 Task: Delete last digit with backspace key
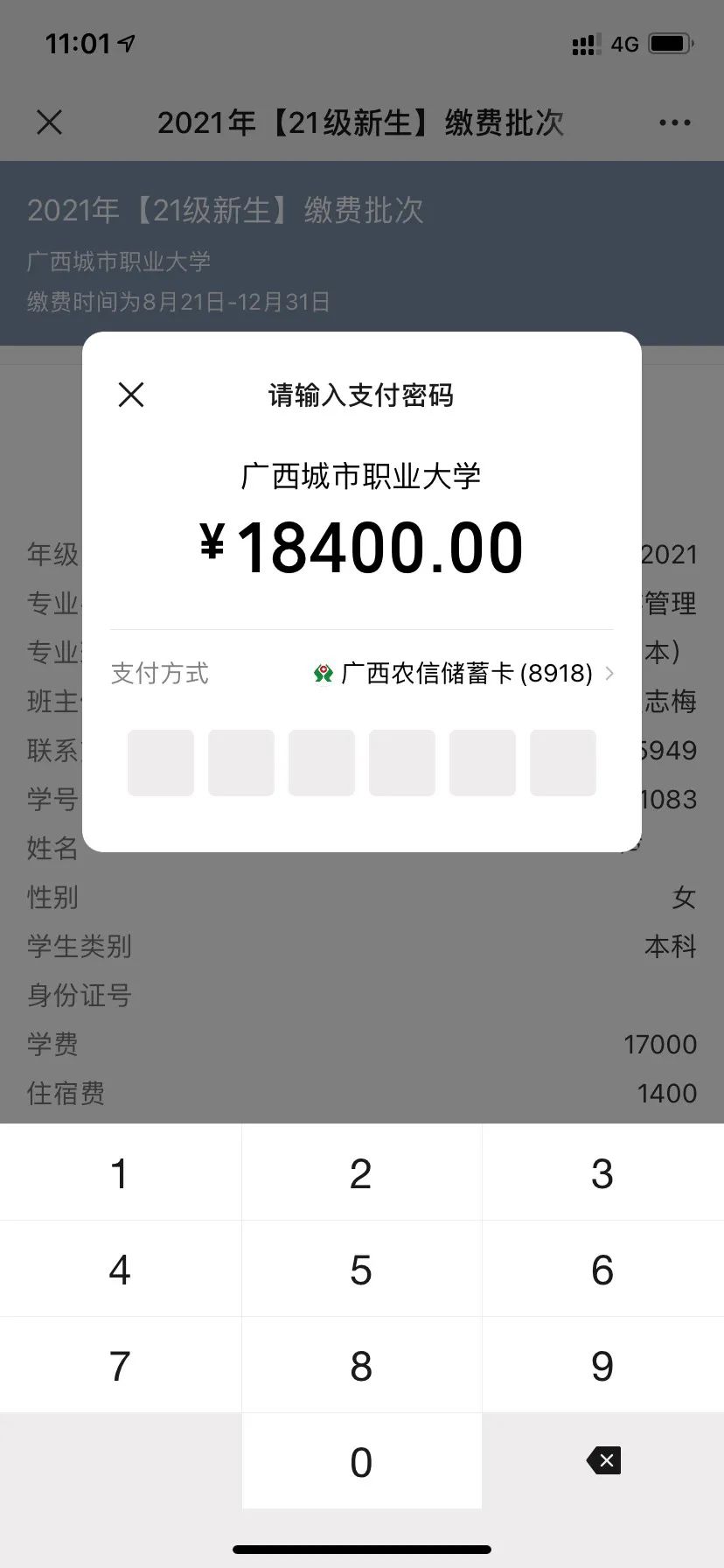pos(604,1460)
